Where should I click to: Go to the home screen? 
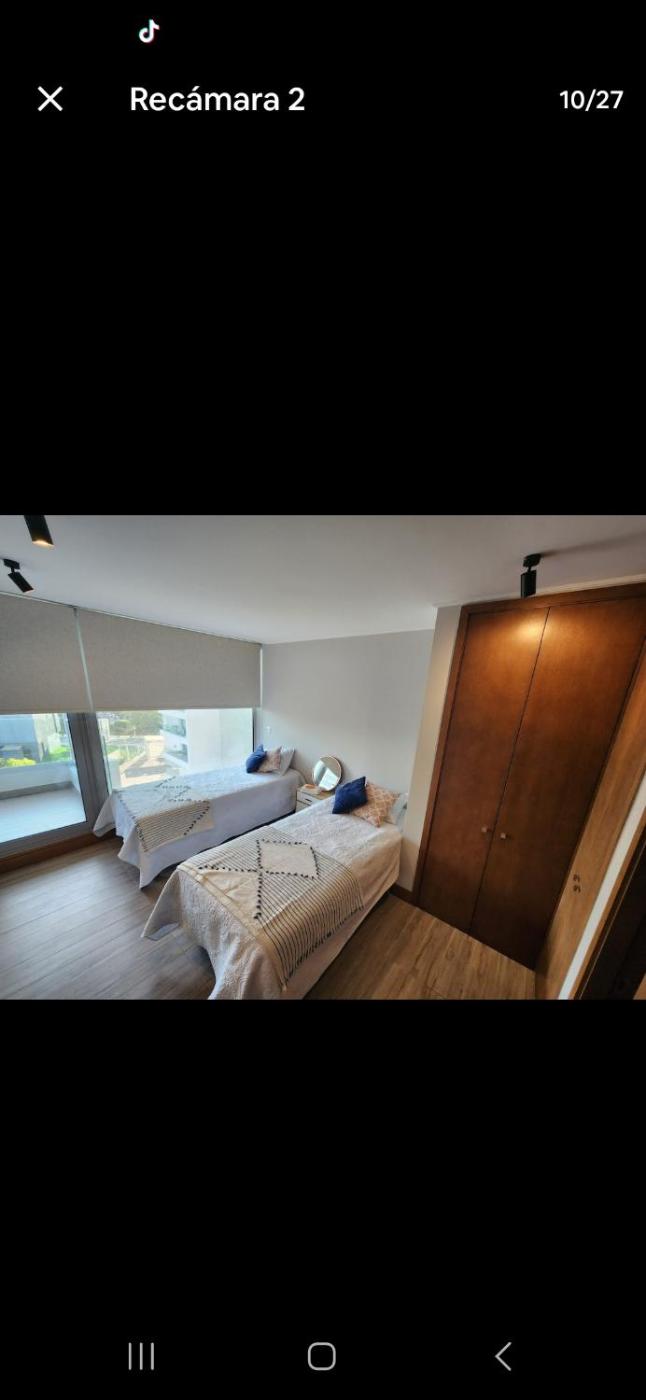[x=321, y=1356]
